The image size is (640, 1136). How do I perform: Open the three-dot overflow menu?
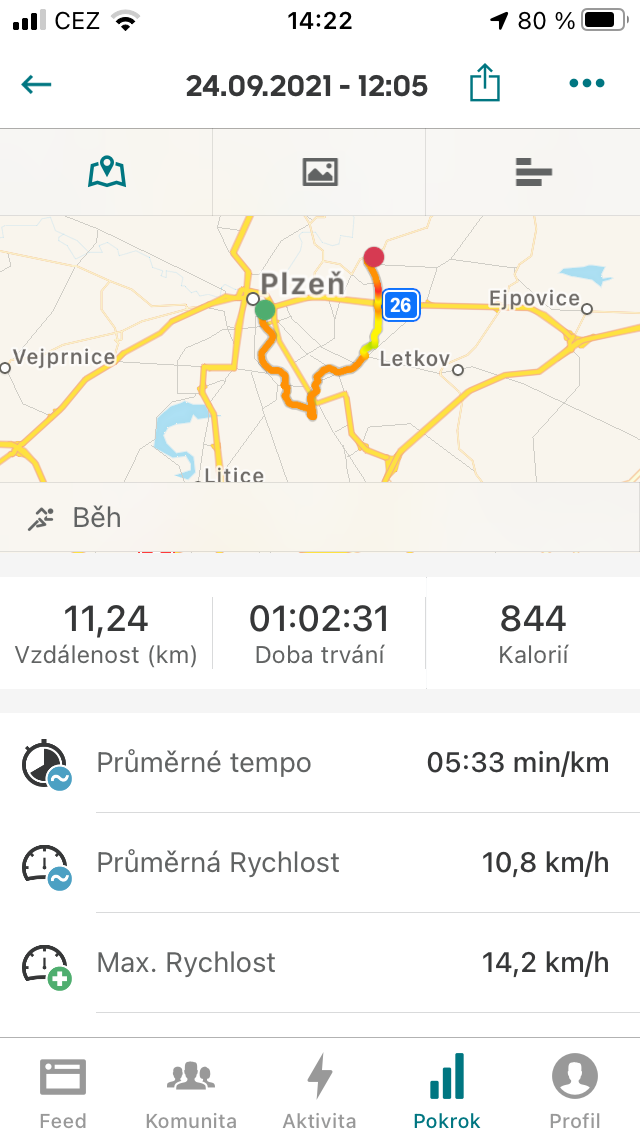pyautogui.click(x=586, y=83)
